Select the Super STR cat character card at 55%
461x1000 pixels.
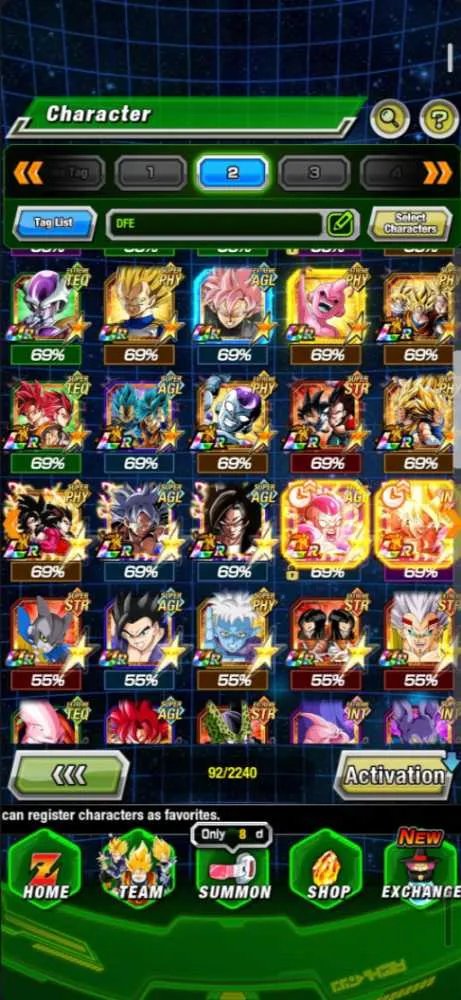47,630
